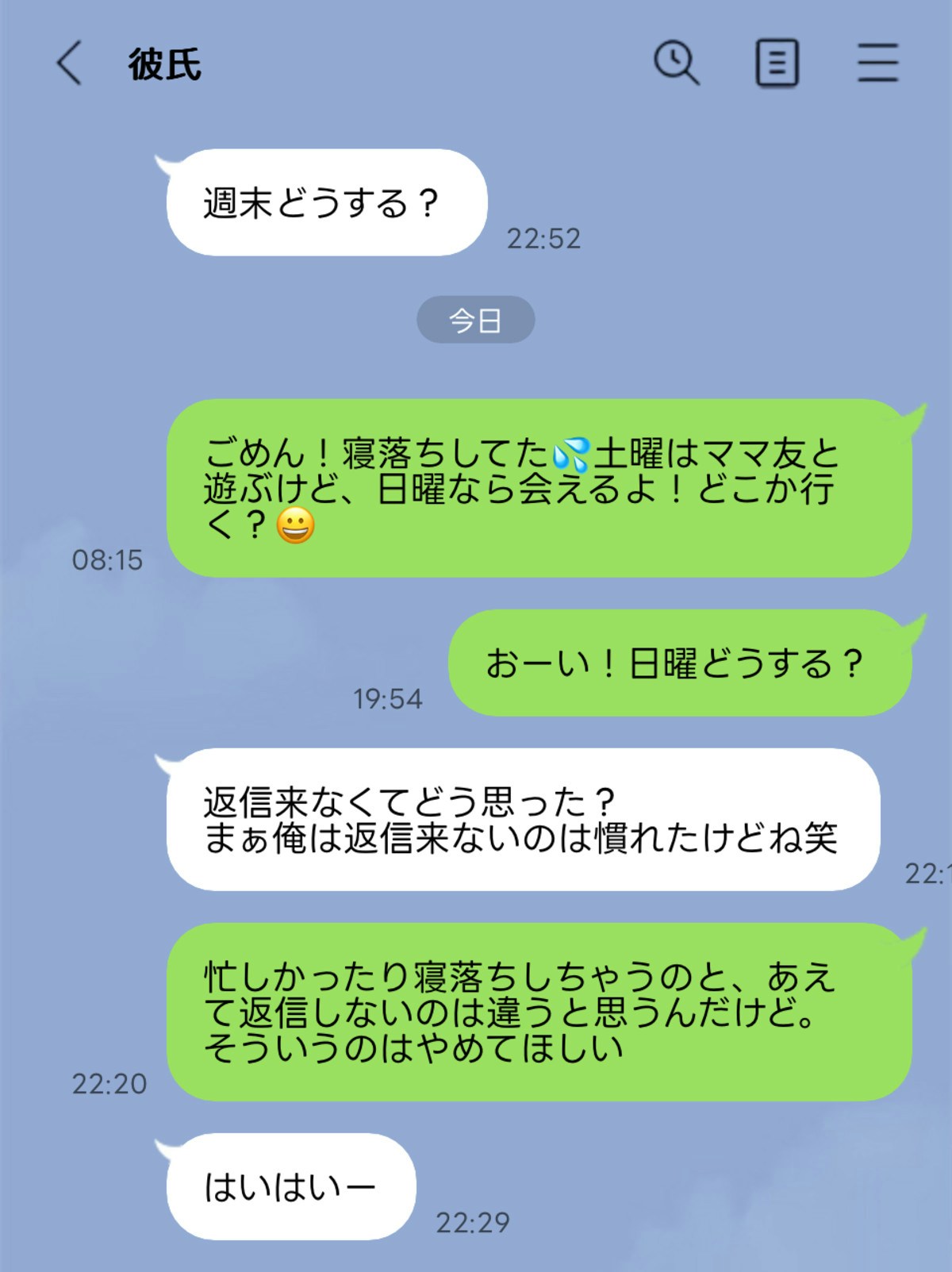
Task: Open the notes icon in header
Action: [x=777, y=63]
